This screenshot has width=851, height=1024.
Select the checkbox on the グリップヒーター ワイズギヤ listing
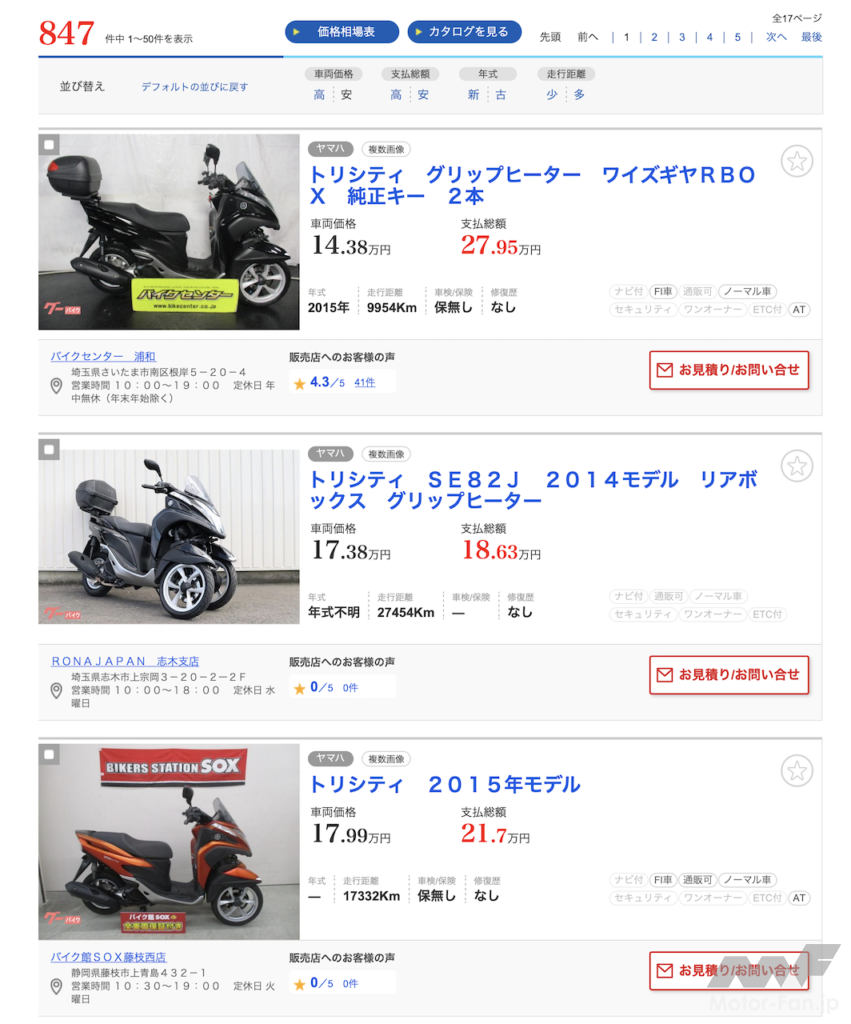point(50,145)
